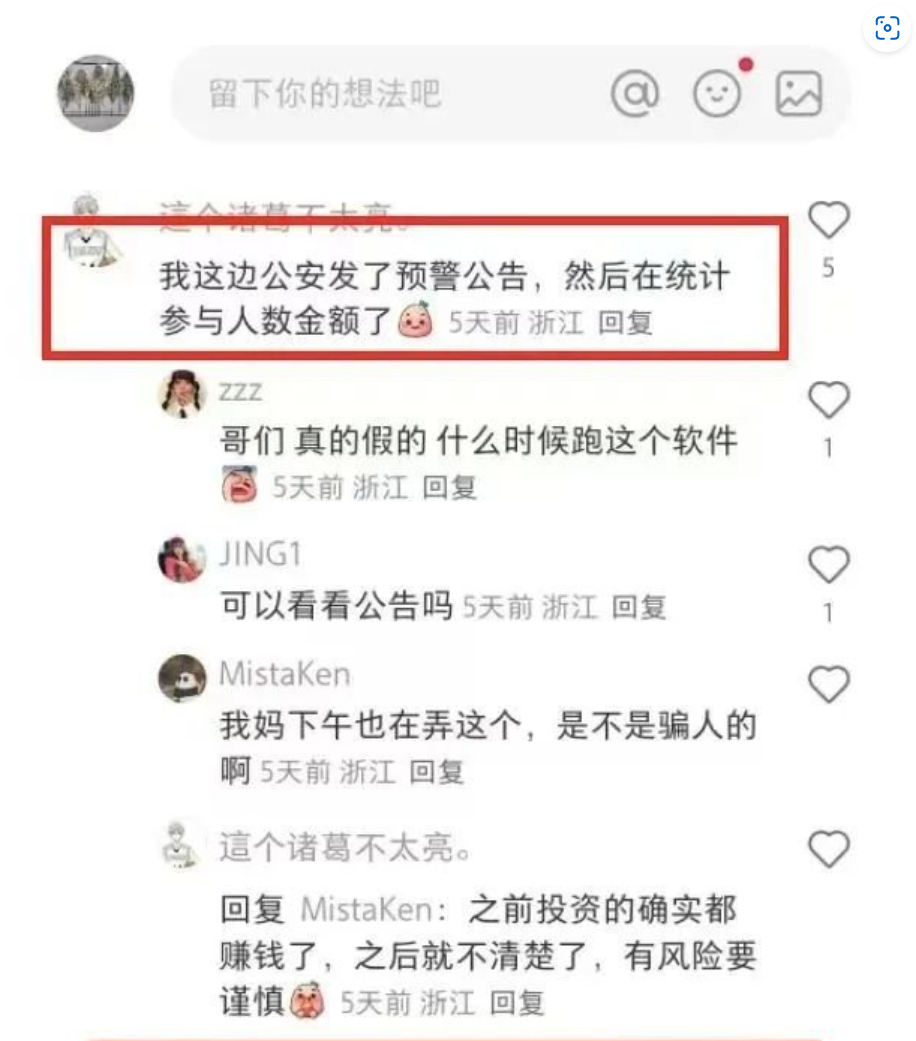Like the 公安发了预警公告 comment
Viewport: 916px width, 1041px height.
pos(828,220)
